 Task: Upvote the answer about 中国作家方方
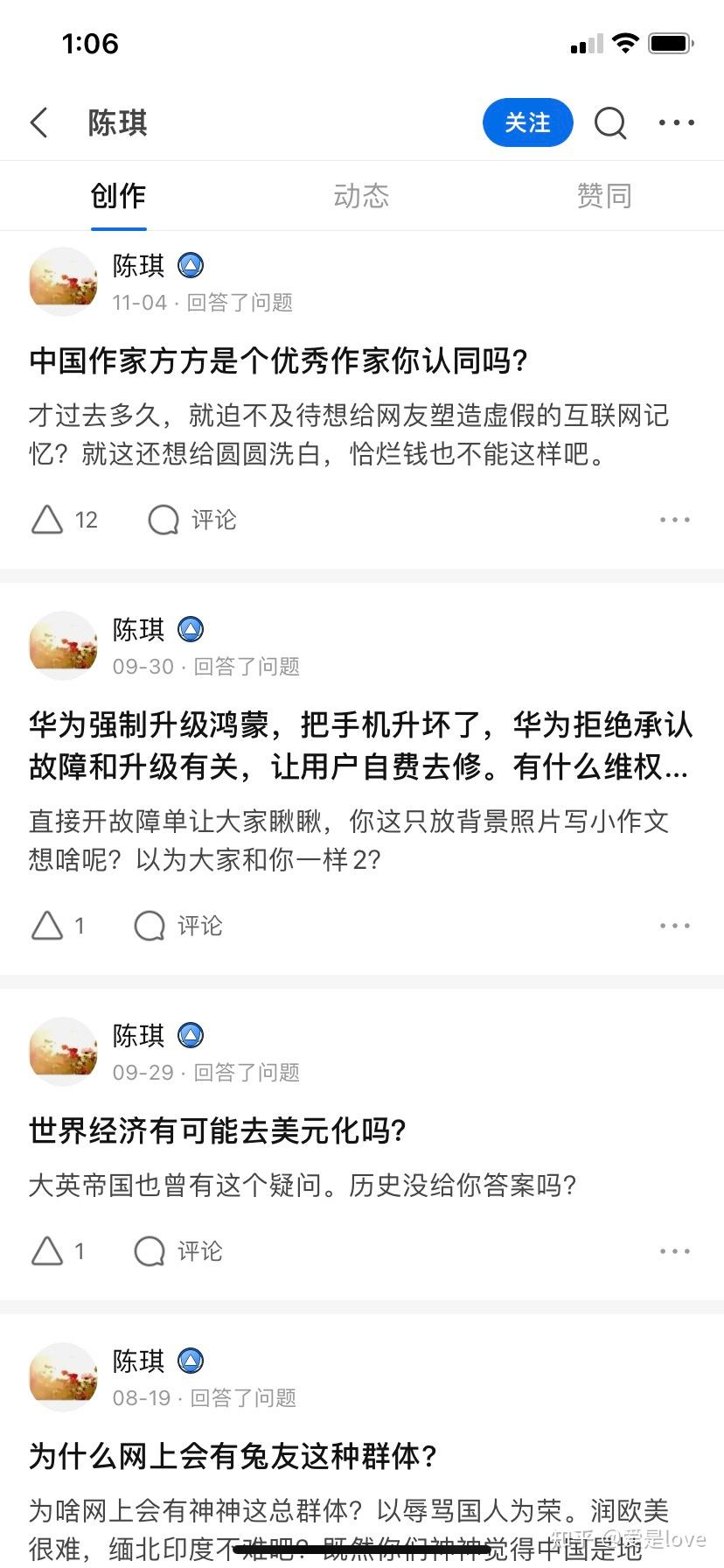coord(64,520)
